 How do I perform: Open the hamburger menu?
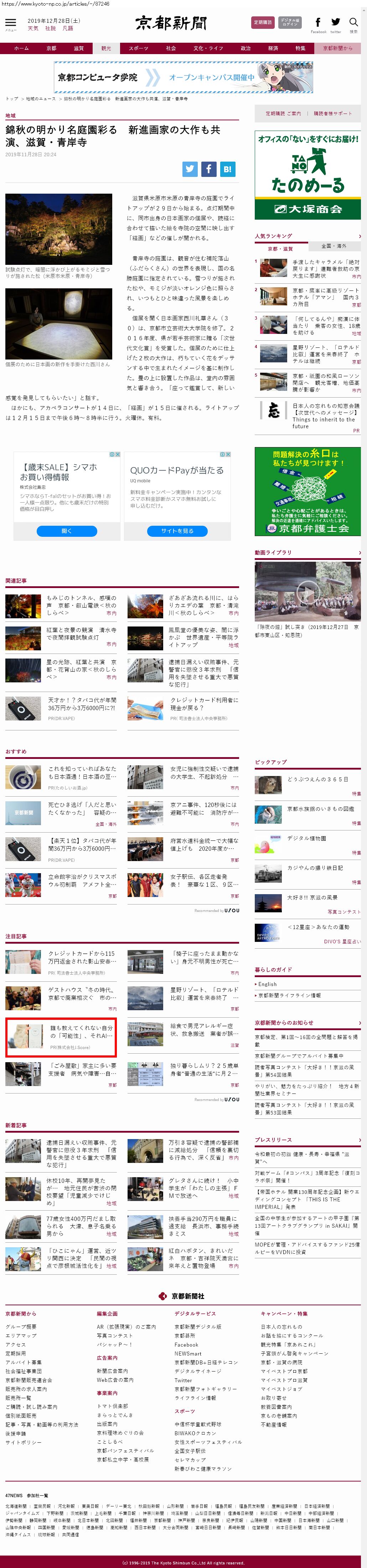coord(10,23)
